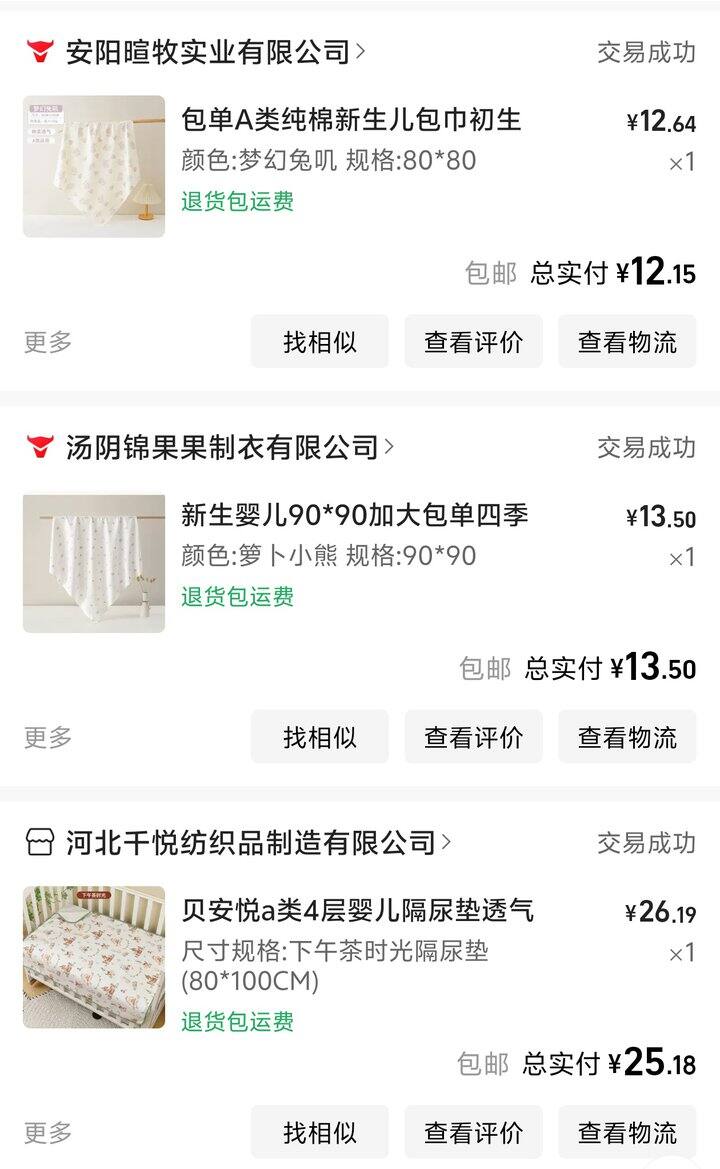Tap 更多 for the 贝安悦 隔尿垫 order

click(48, 1132)
